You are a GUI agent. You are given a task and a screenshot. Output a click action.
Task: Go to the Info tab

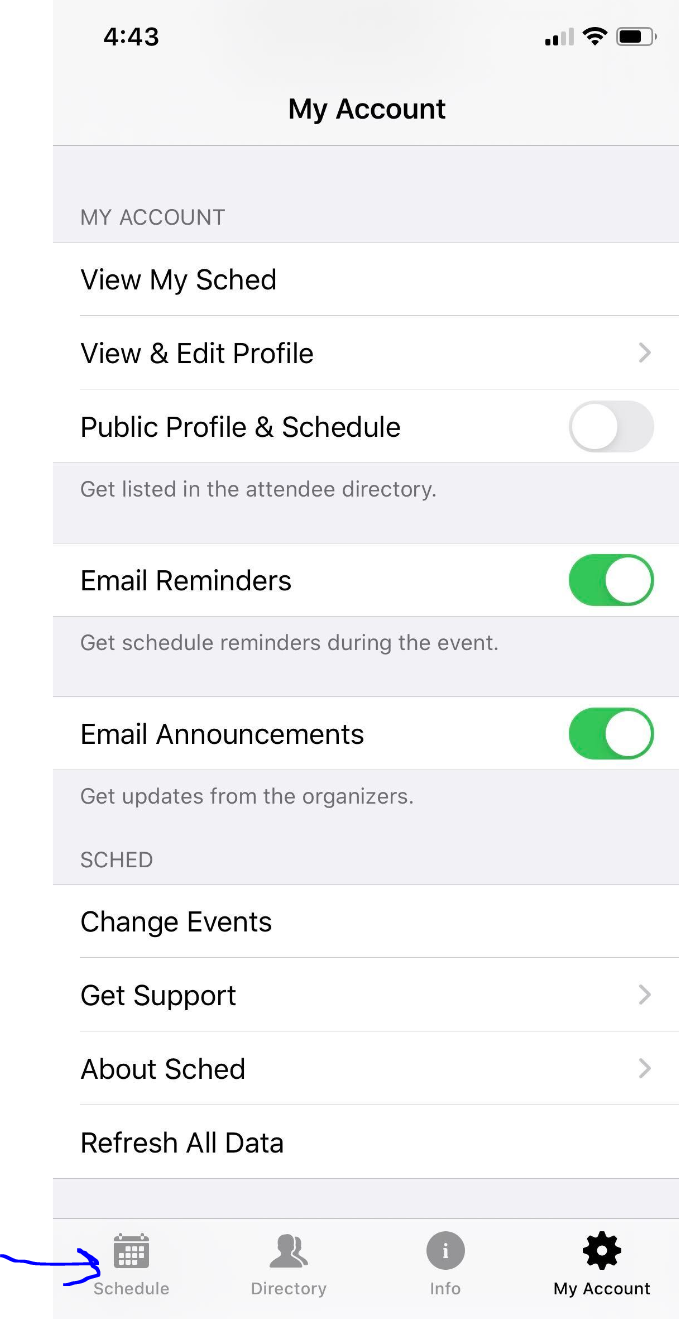pos(445,1264)
